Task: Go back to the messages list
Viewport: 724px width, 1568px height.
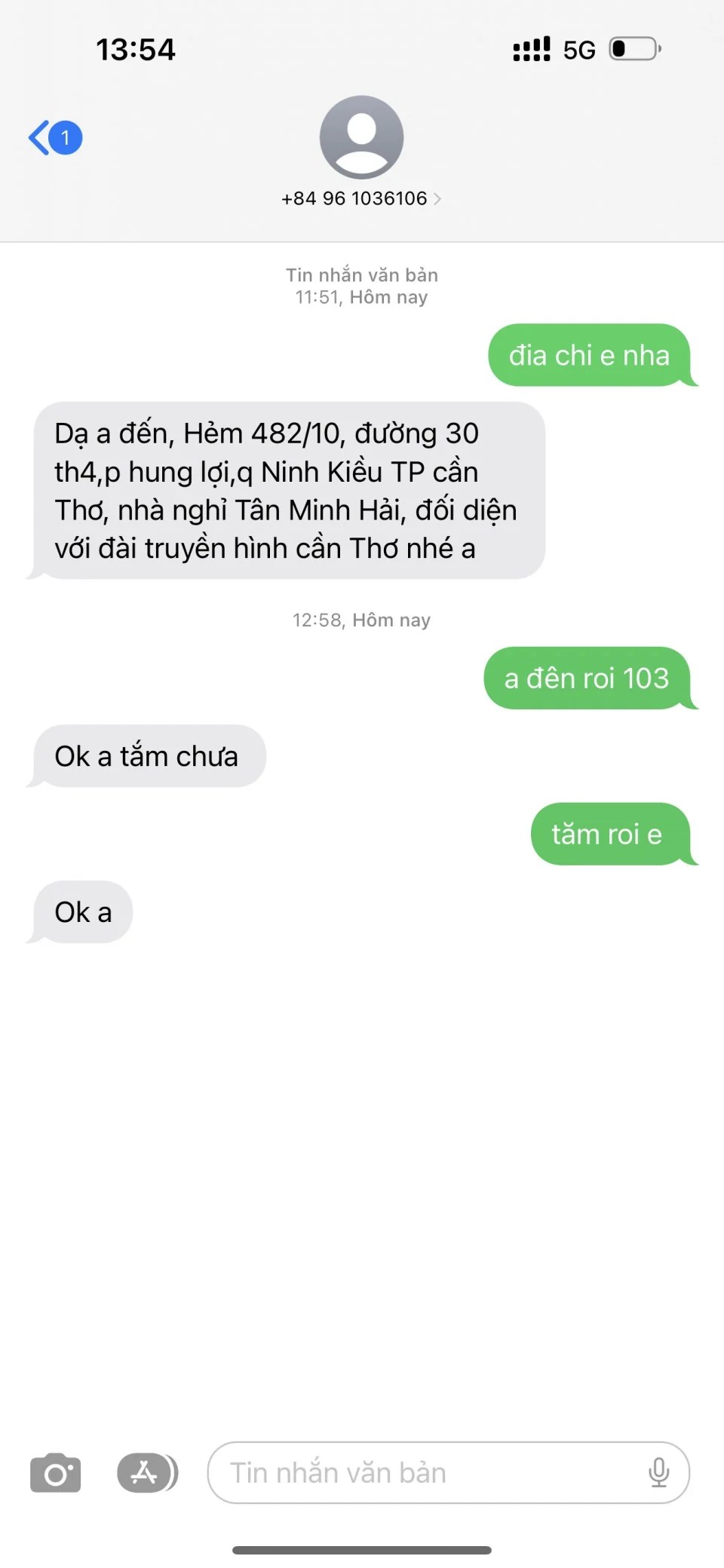Action: tap(53, 138)
